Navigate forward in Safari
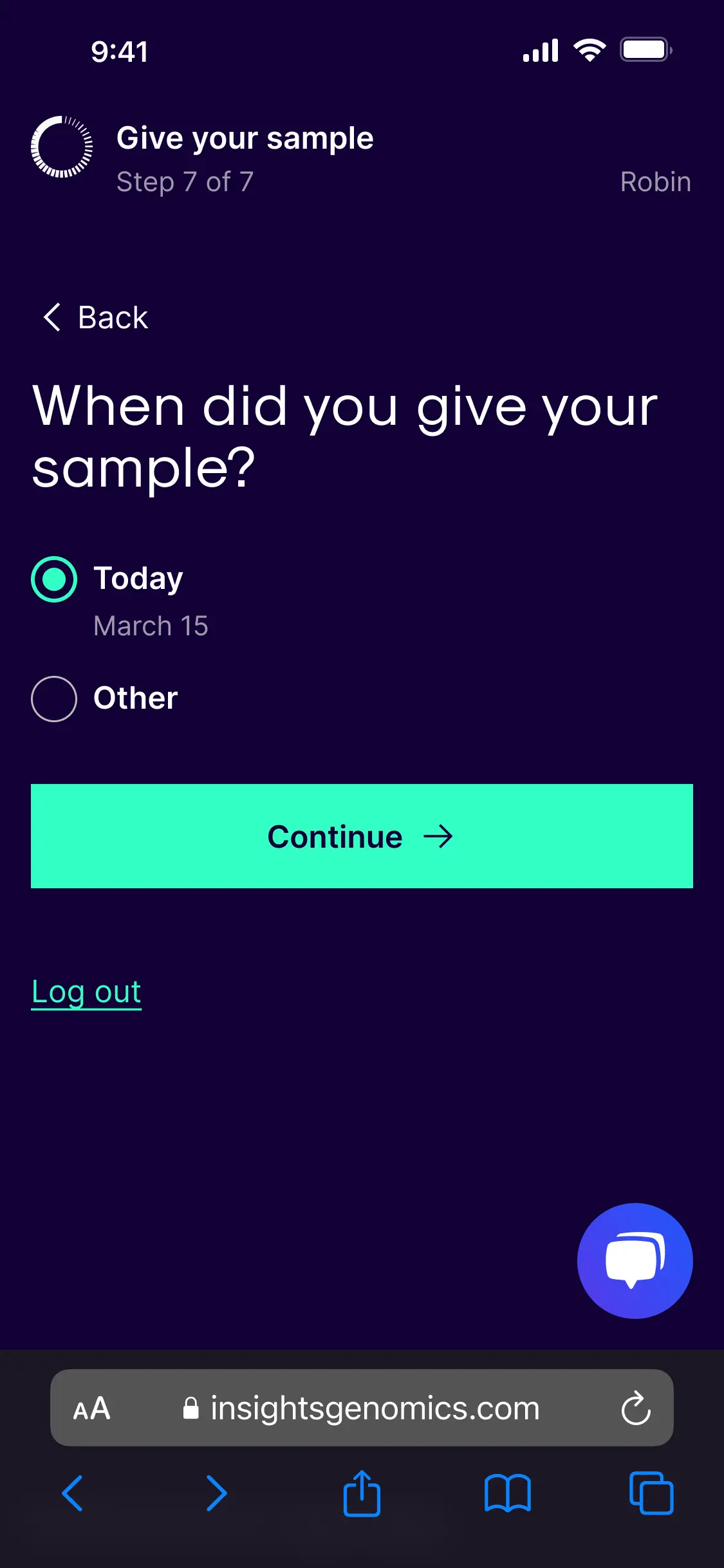This screenshot has height=1568, width=724. click(x=216, y=1493)
